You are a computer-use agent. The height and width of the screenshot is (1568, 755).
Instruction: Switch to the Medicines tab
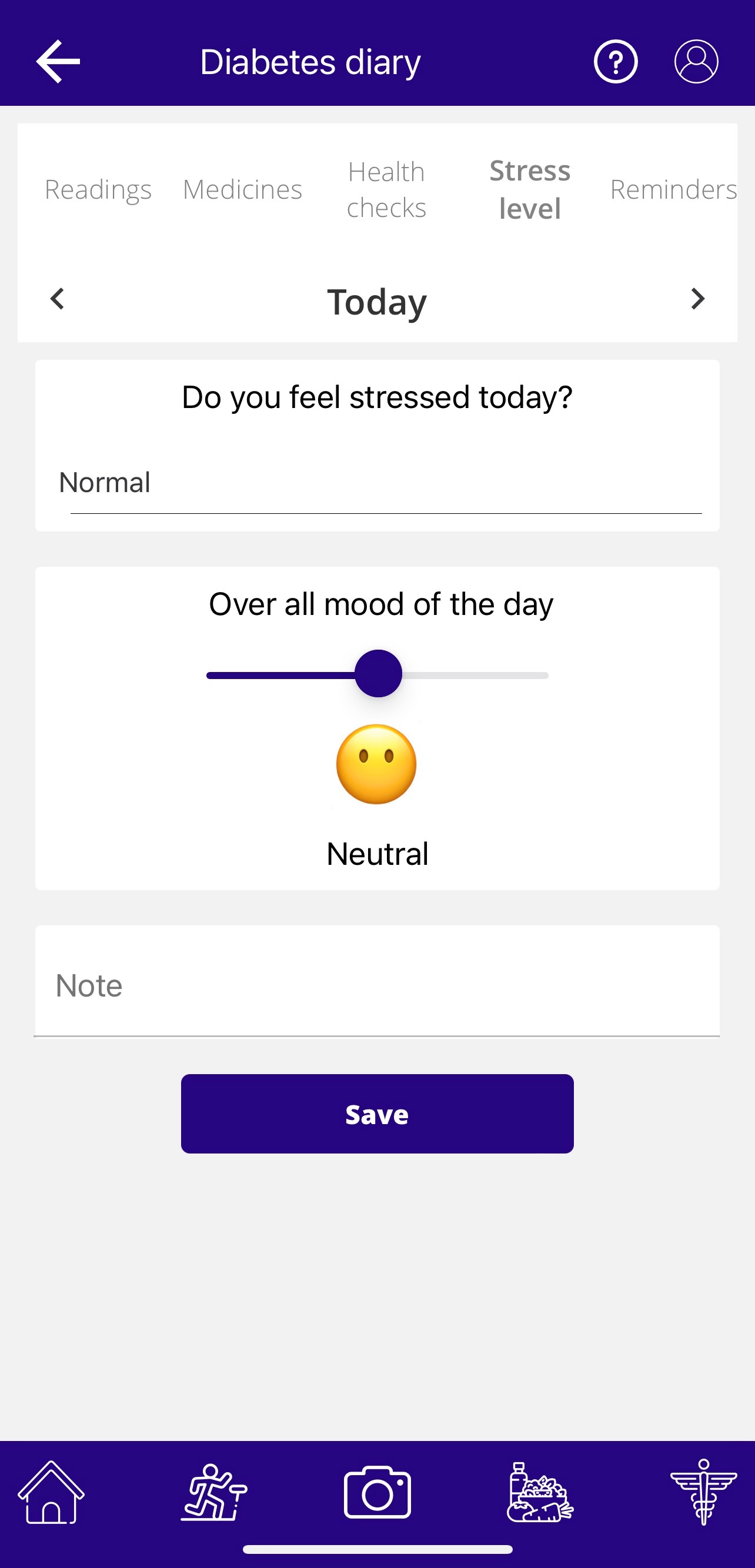(x=242, y=189)
